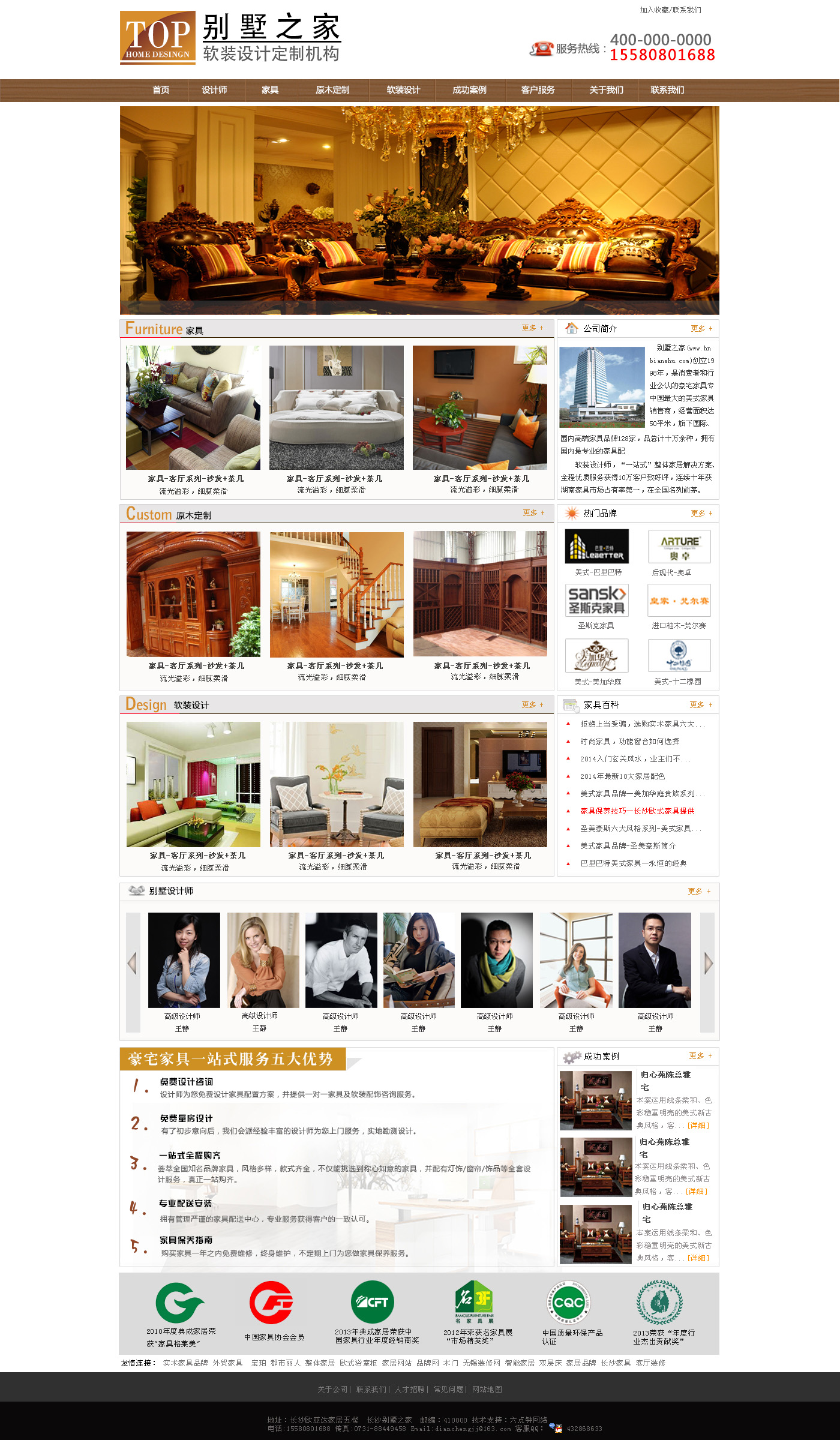This screenshot has width=840, height=1440.
Task: Show previous designers with left arrow
Action: click(132, 964)
